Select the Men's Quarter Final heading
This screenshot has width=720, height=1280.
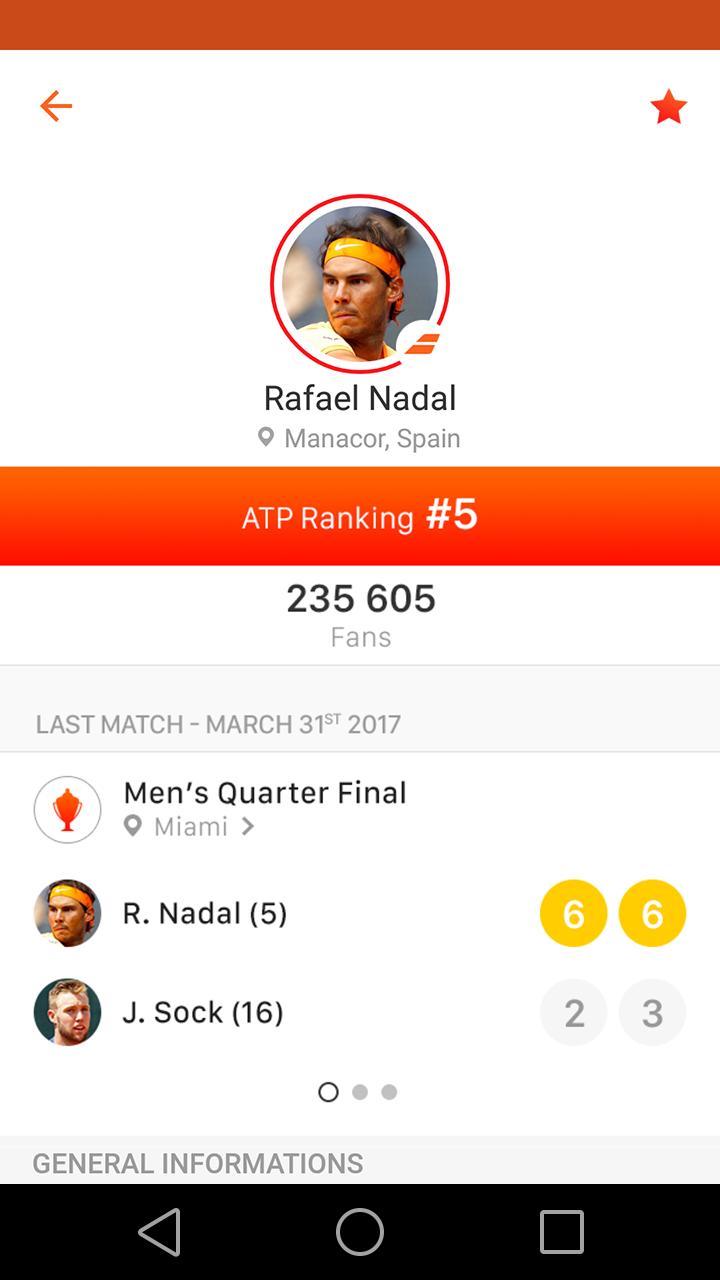[x=265, y=793]
